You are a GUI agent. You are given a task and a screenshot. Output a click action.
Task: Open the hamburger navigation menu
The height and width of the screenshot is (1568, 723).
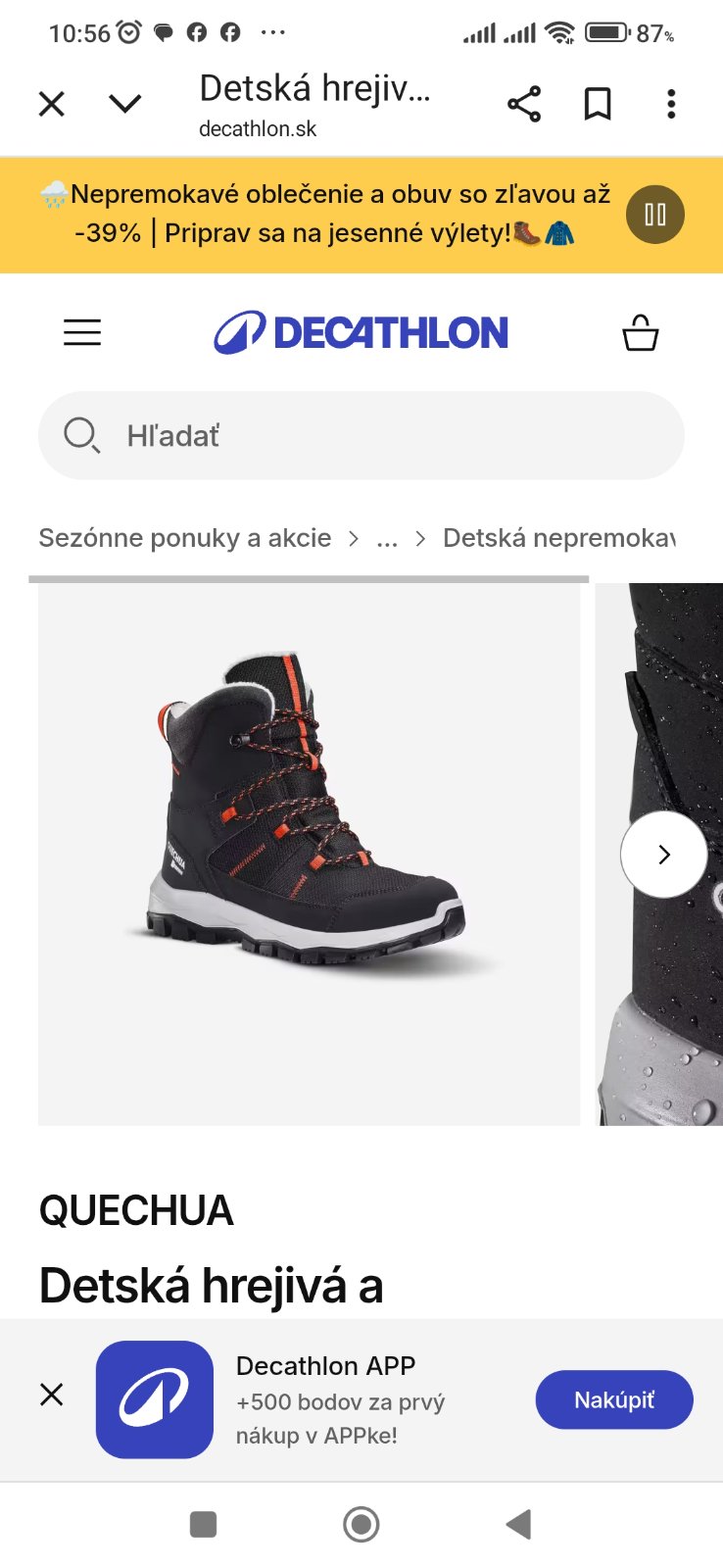point(82,333)
